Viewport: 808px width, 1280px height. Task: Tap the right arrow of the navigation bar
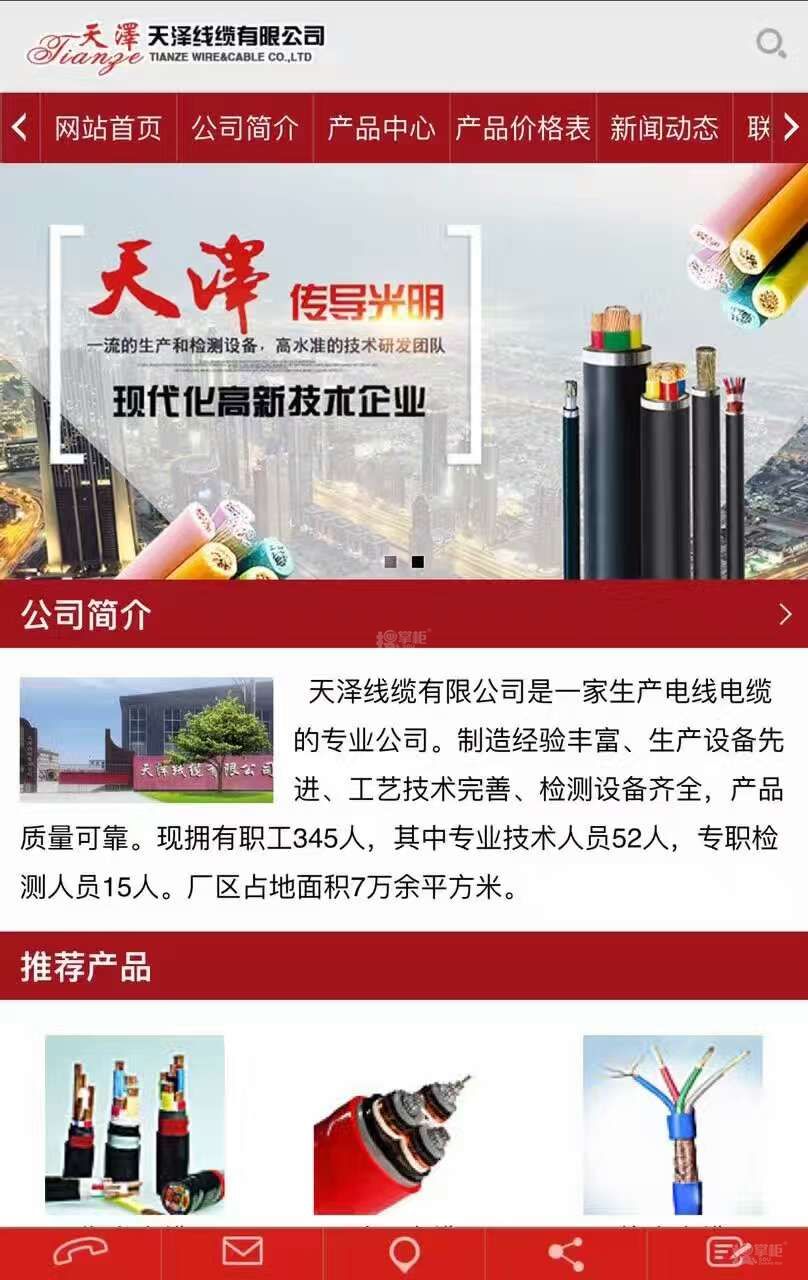(790, 128)
